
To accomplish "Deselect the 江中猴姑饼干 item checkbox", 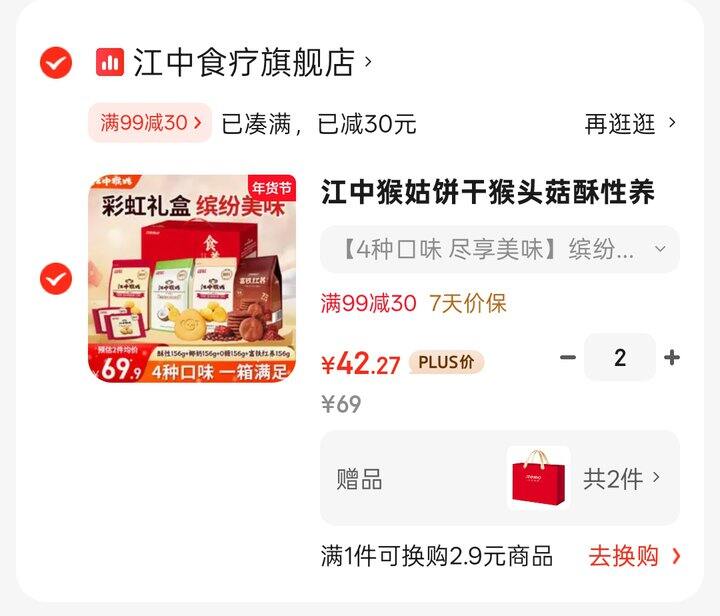I will point(56,279).
